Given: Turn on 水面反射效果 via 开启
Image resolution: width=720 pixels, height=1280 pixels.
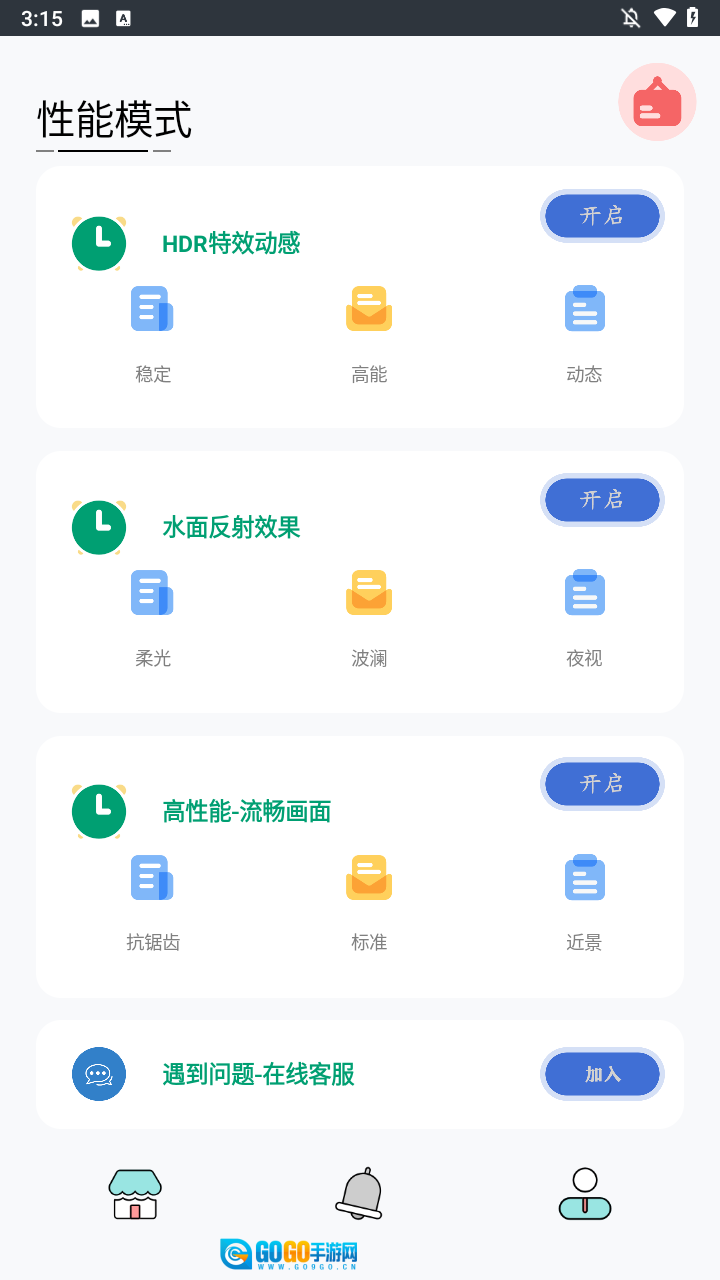Looking at the screenshot, I should (x=602, y=500).
